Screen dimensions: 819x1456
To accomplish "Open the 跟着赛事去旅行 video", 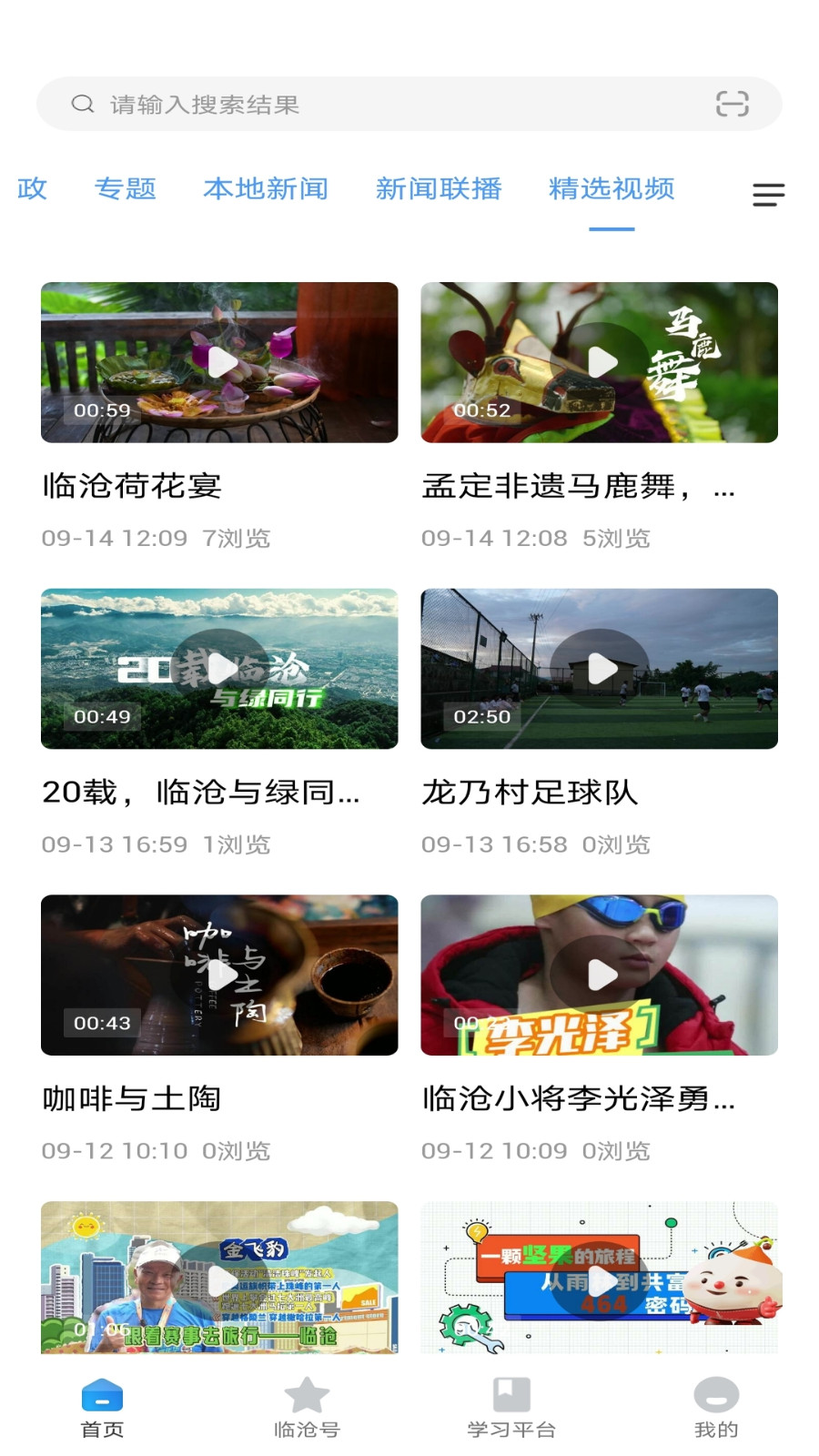I will coord(219,1279).
